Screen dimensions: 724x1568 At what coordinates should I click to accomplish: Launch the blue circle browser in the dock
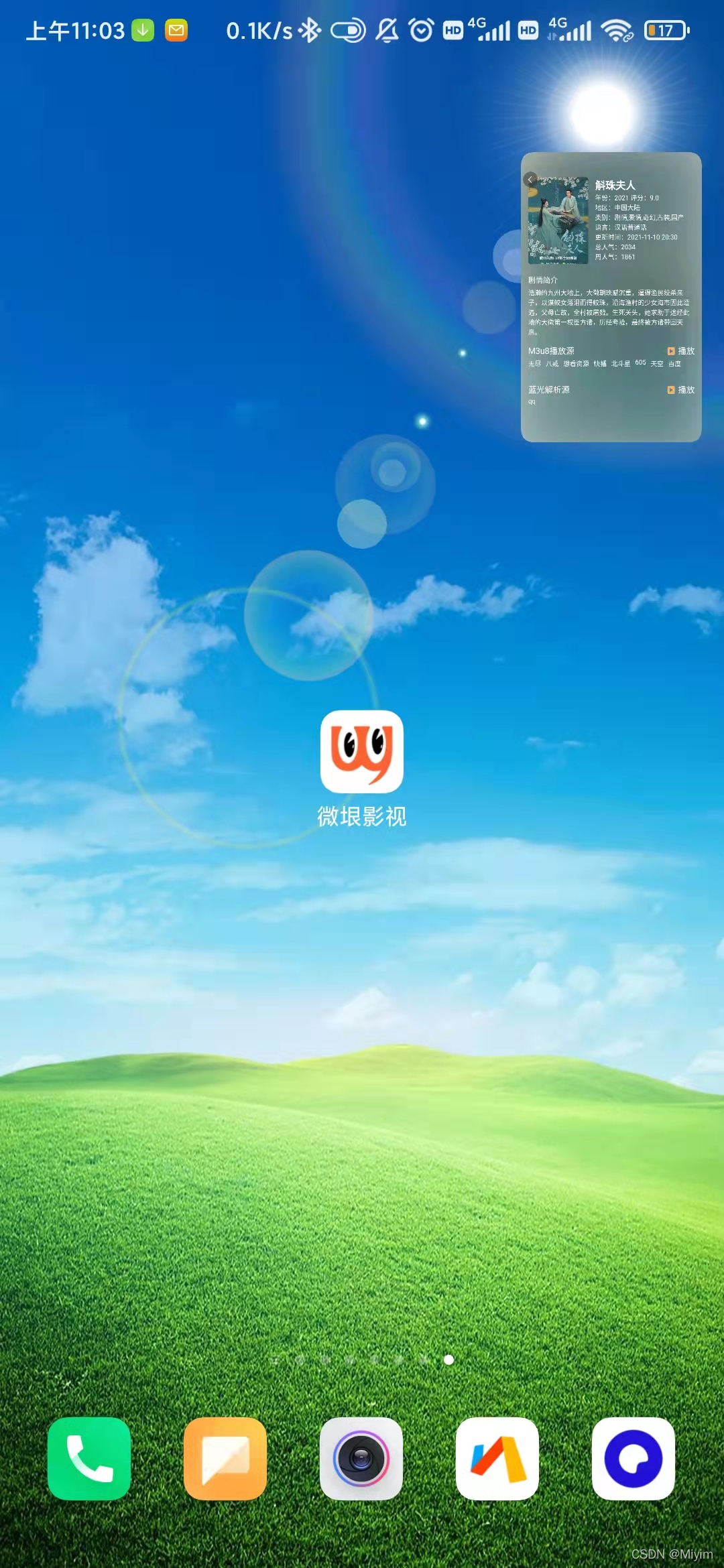pos(633,1458)
